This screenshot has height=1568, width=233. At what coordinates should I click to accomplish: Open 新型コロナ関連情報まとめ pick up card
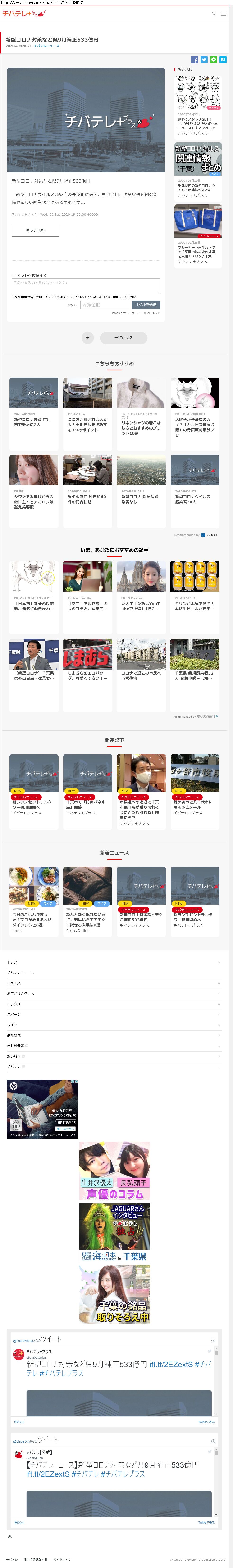198,167
